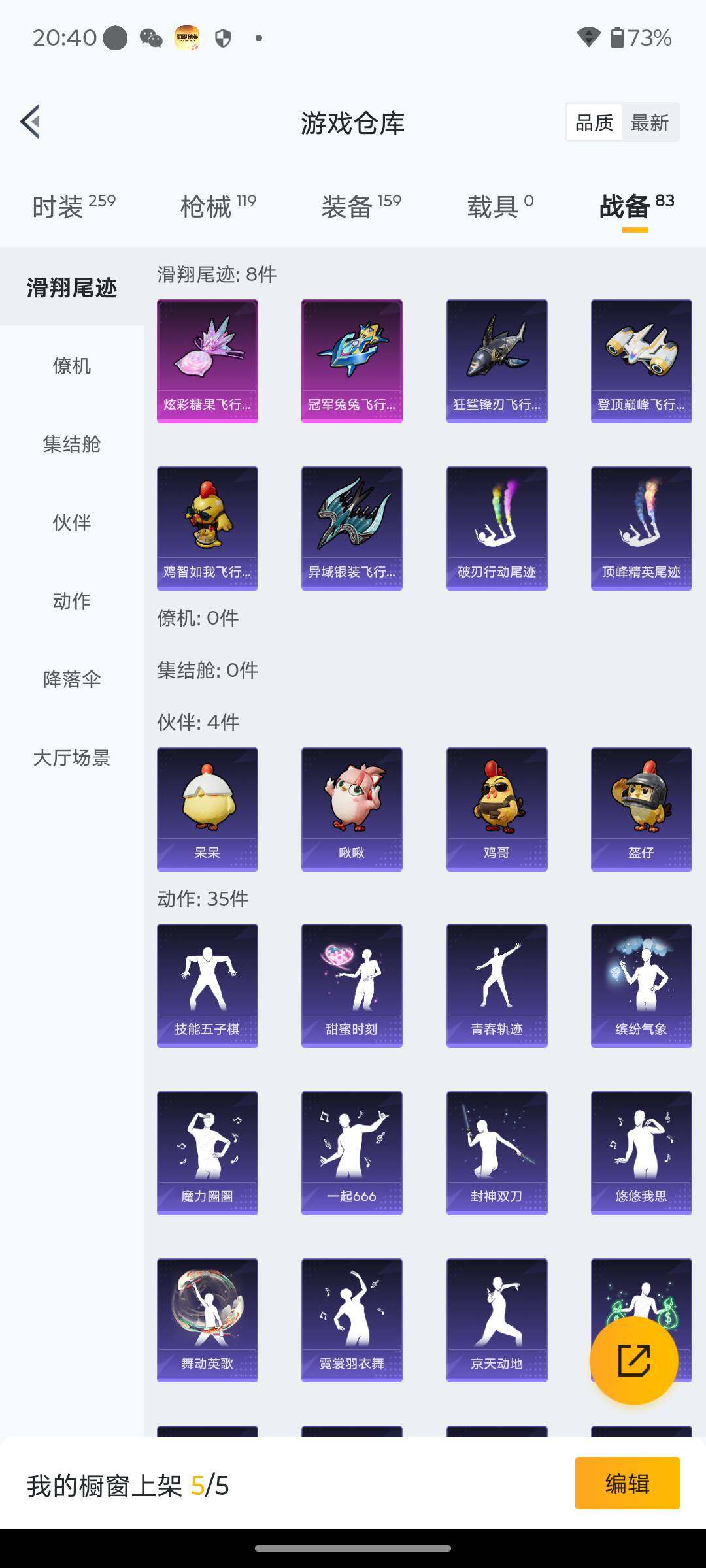Select the 伙伴 side category
The height and width of the screenshot is (1568, 706).
pyautogui.click(x=72, y=522)
